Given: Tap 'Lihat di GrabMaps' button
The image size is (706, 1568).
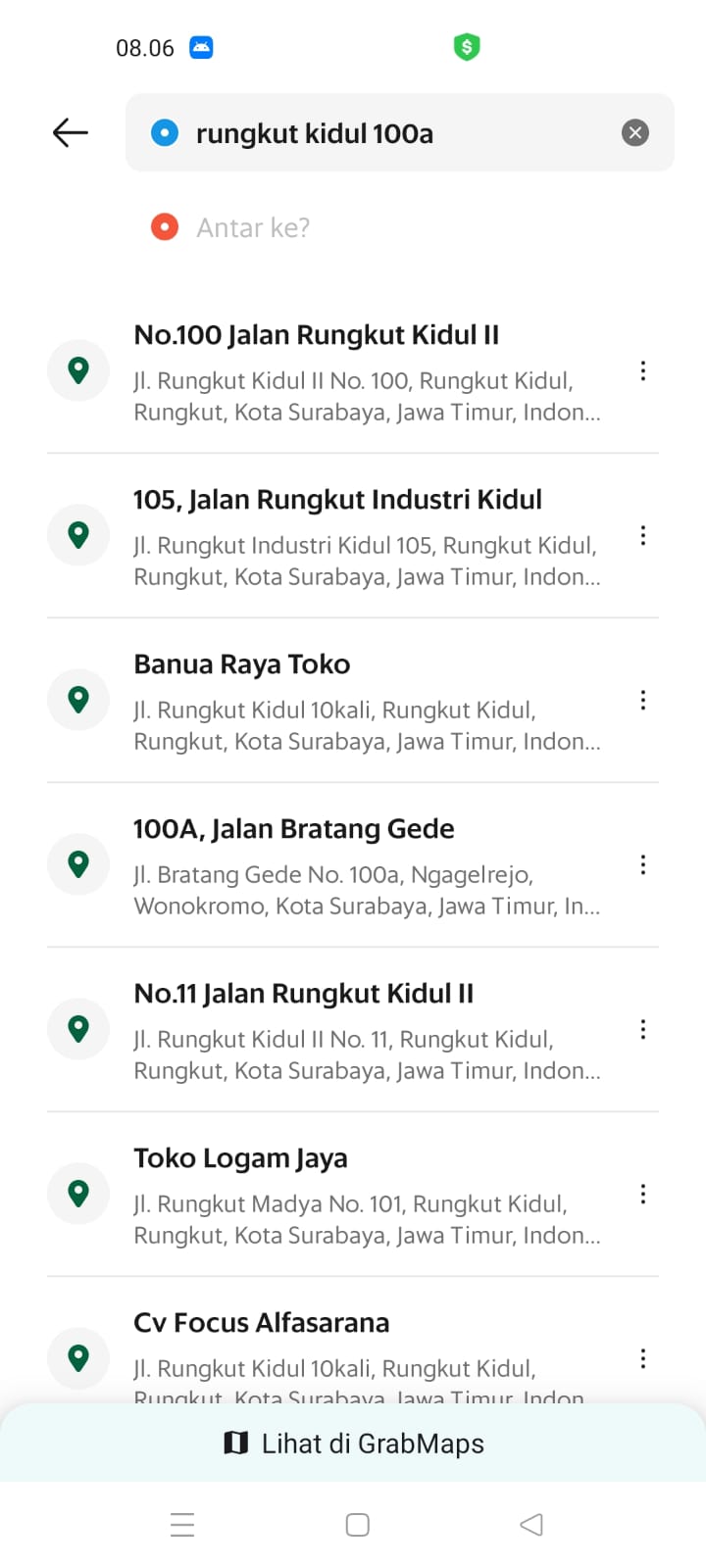Looking at the screenshot, I should click(353, 1444).
